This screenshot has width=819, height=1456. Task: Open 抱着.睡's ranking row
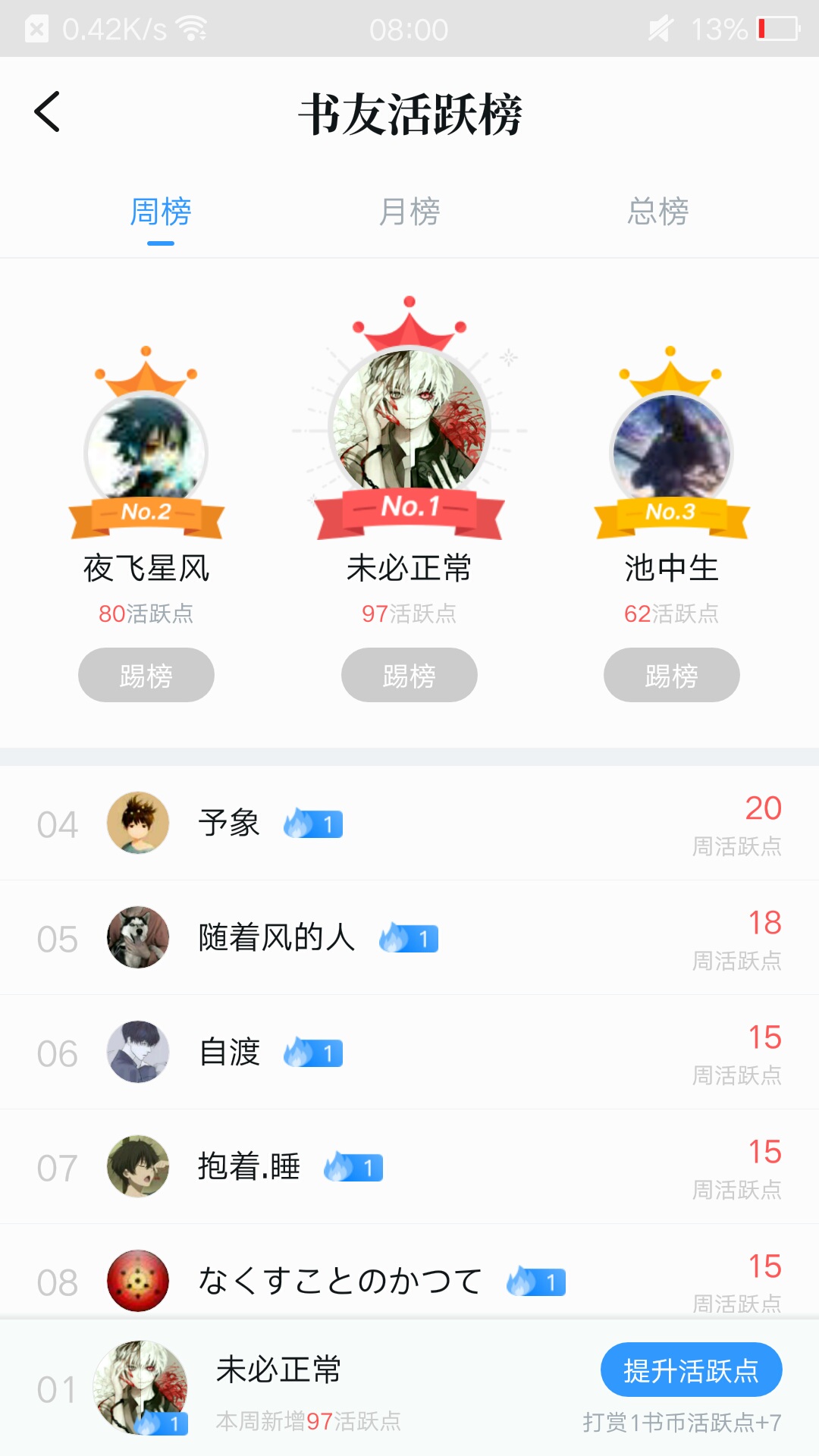tap(409, 1167)
